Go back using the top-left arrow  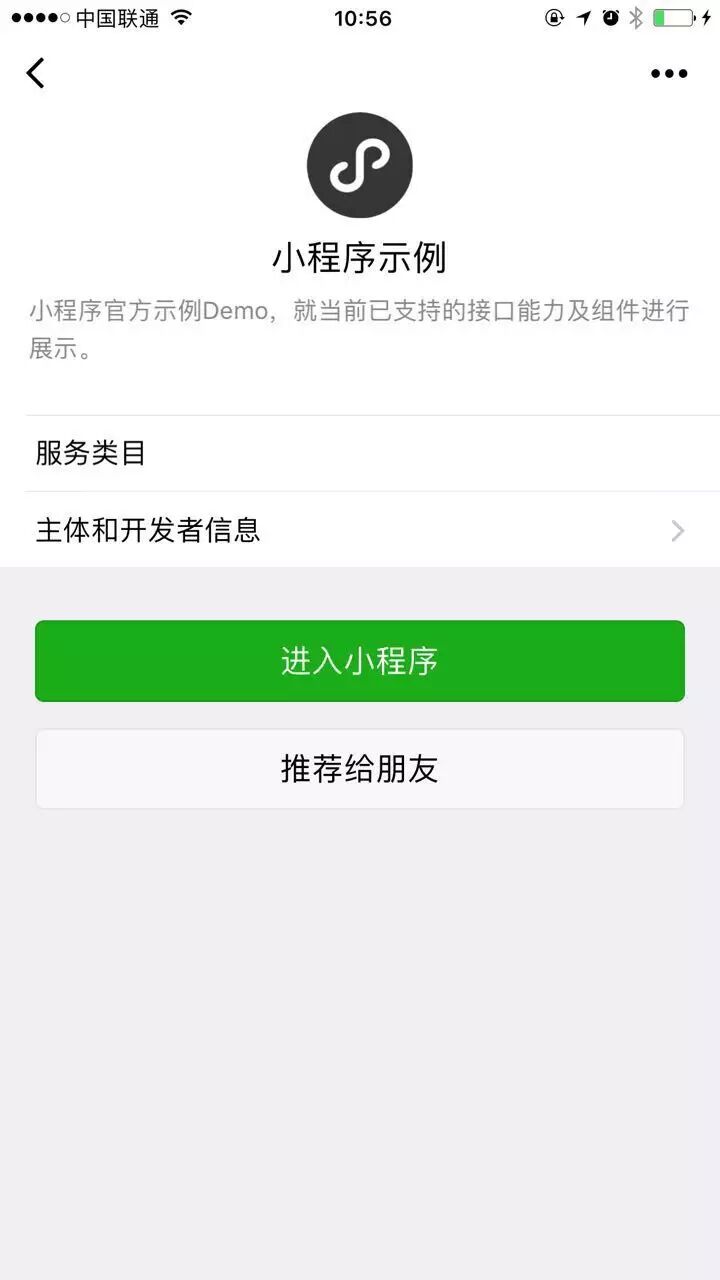point(36,73)
